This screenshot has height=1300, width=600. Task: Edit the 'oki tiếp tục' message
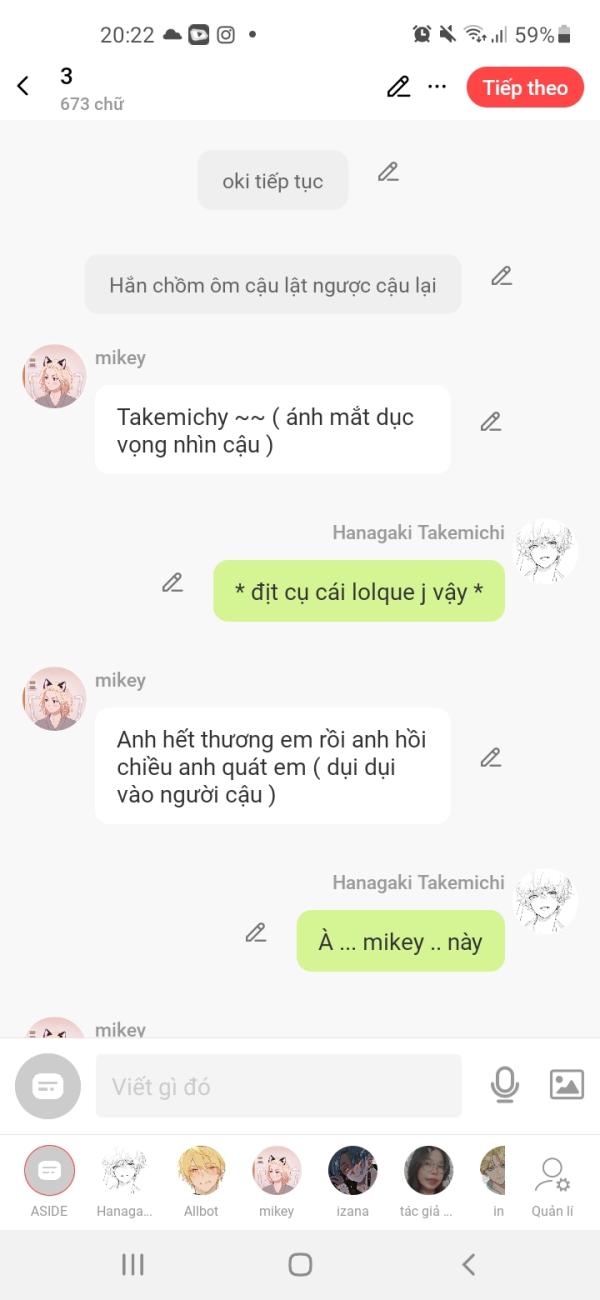click(388, 172)
